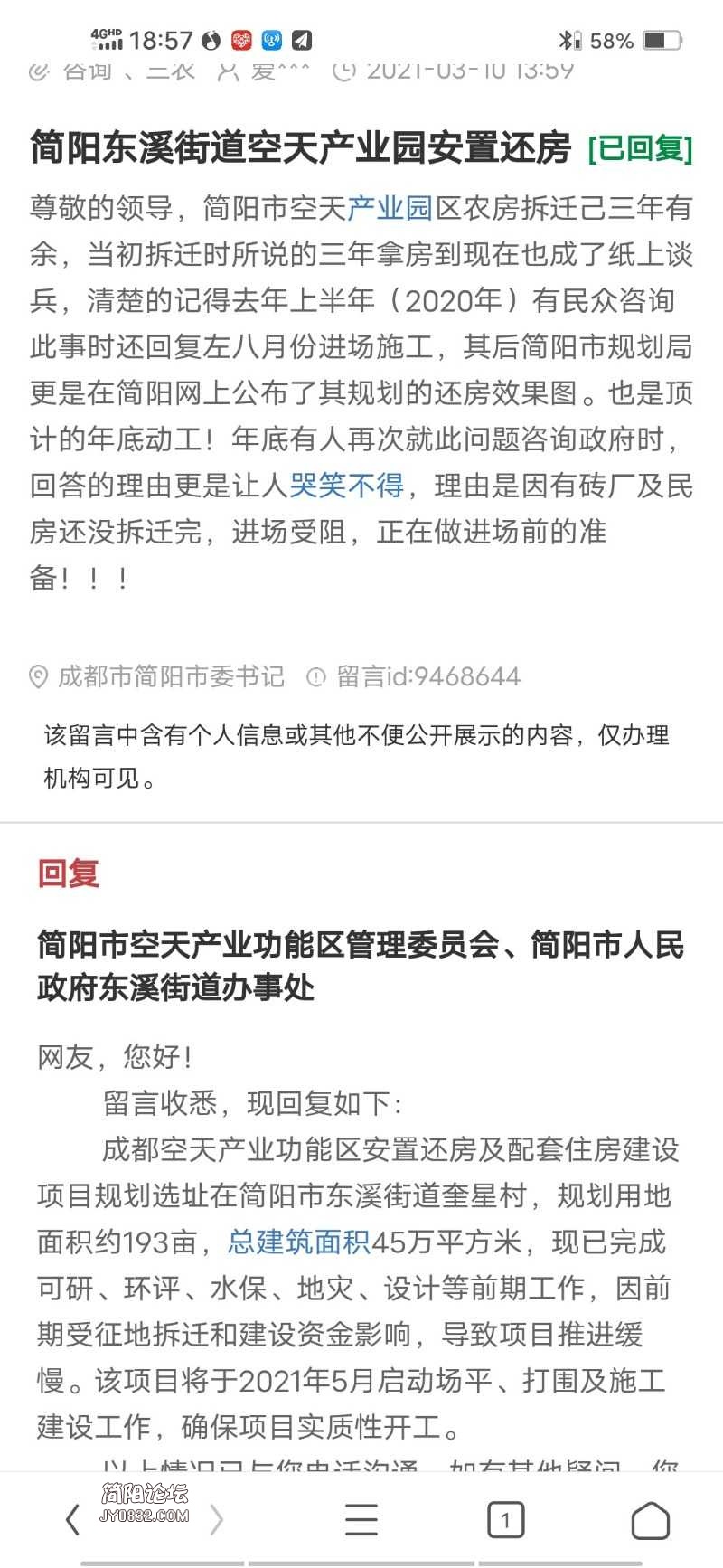Open the browser hamburger menu

click(361, 1520)
